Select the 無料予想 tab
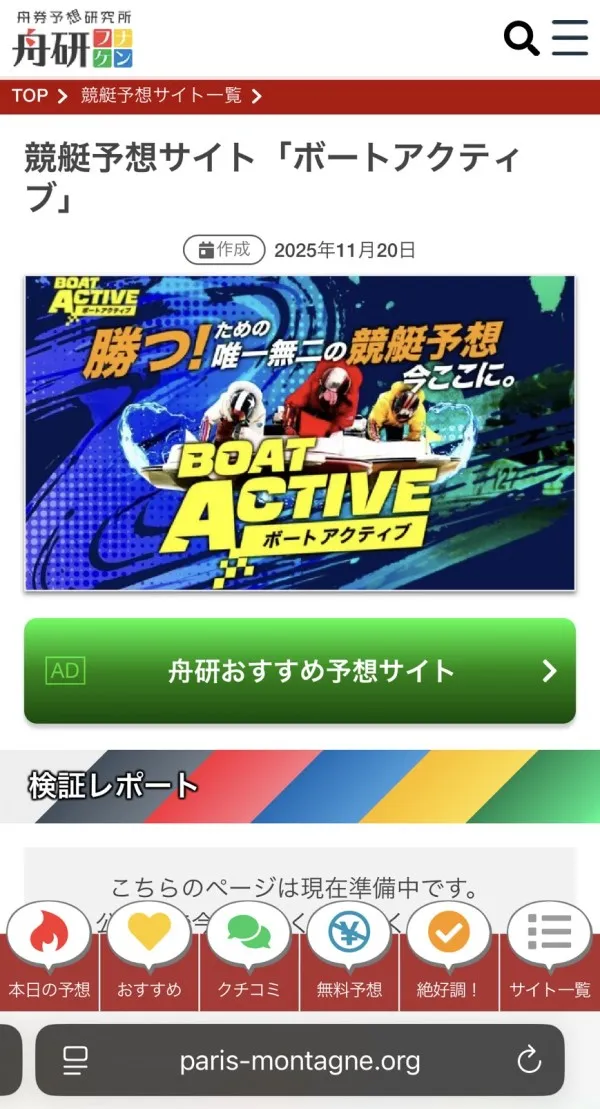 pos(349,960)
